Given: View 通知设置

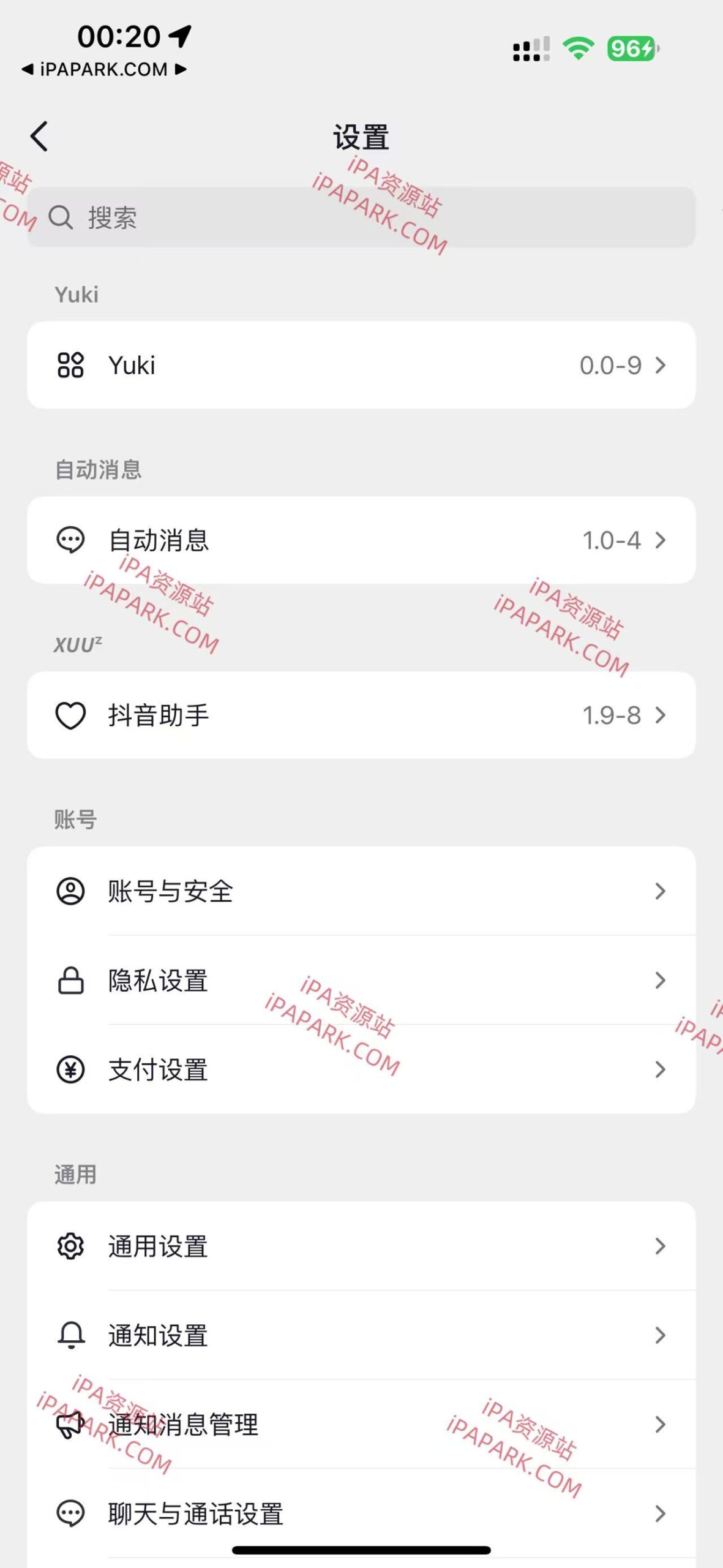Looking at the screenshot, I should 361,1335.
